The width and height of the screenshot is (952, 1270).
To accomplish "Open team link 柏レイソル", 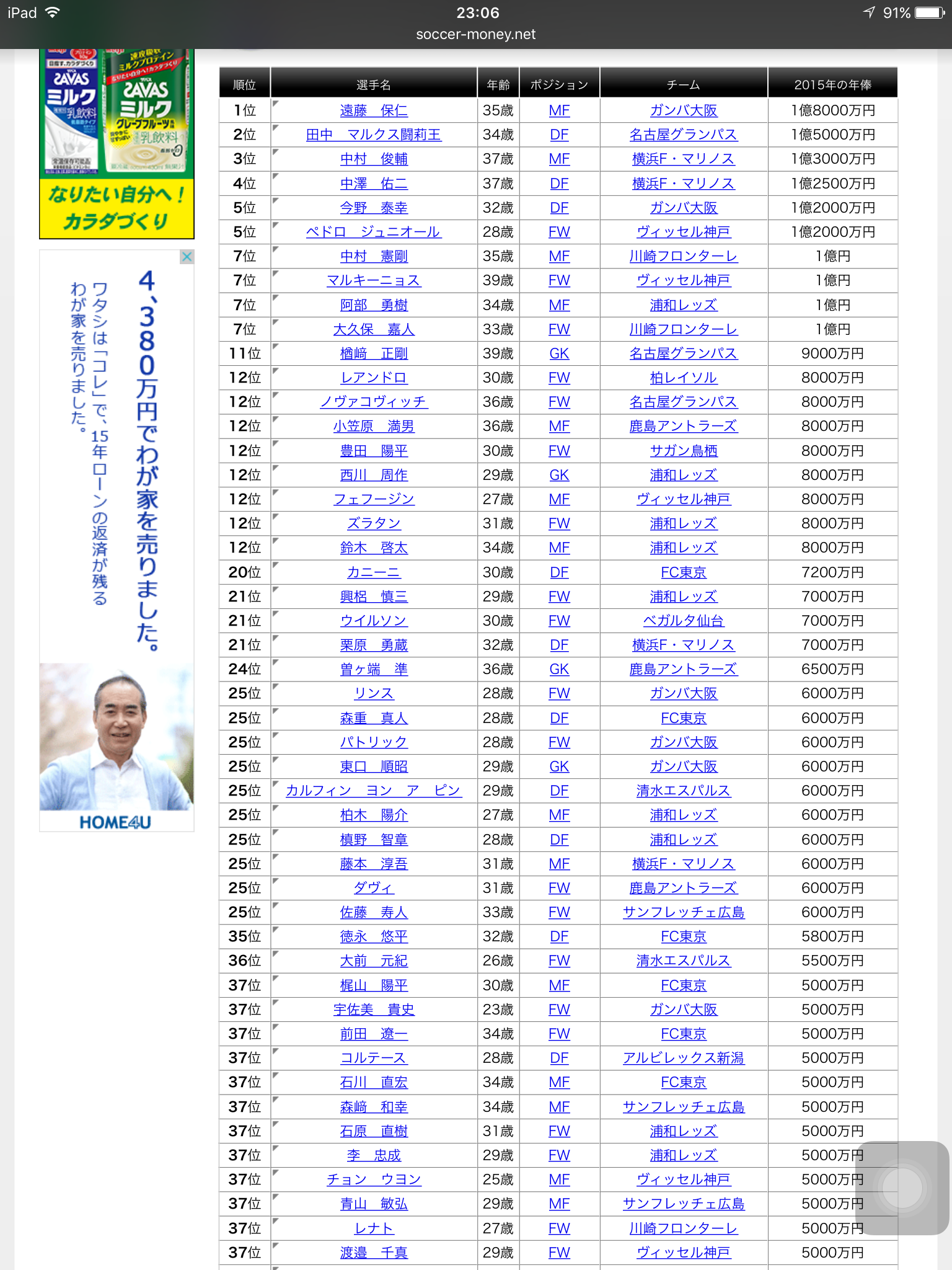I will click(x=683, y=378).
